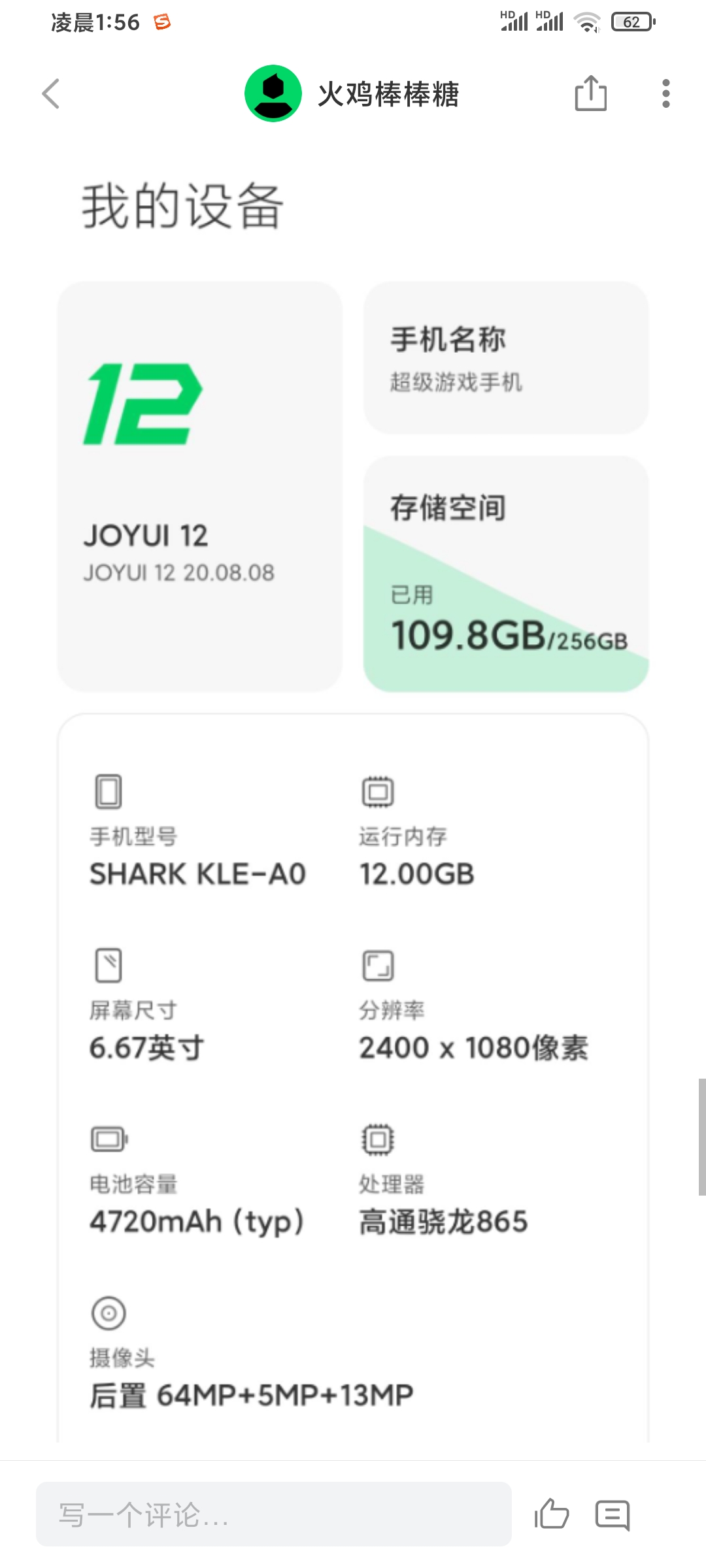Open the three-dot overflow menu
This screenshot has height=1568, width=706.
click(x=665, y=93)
